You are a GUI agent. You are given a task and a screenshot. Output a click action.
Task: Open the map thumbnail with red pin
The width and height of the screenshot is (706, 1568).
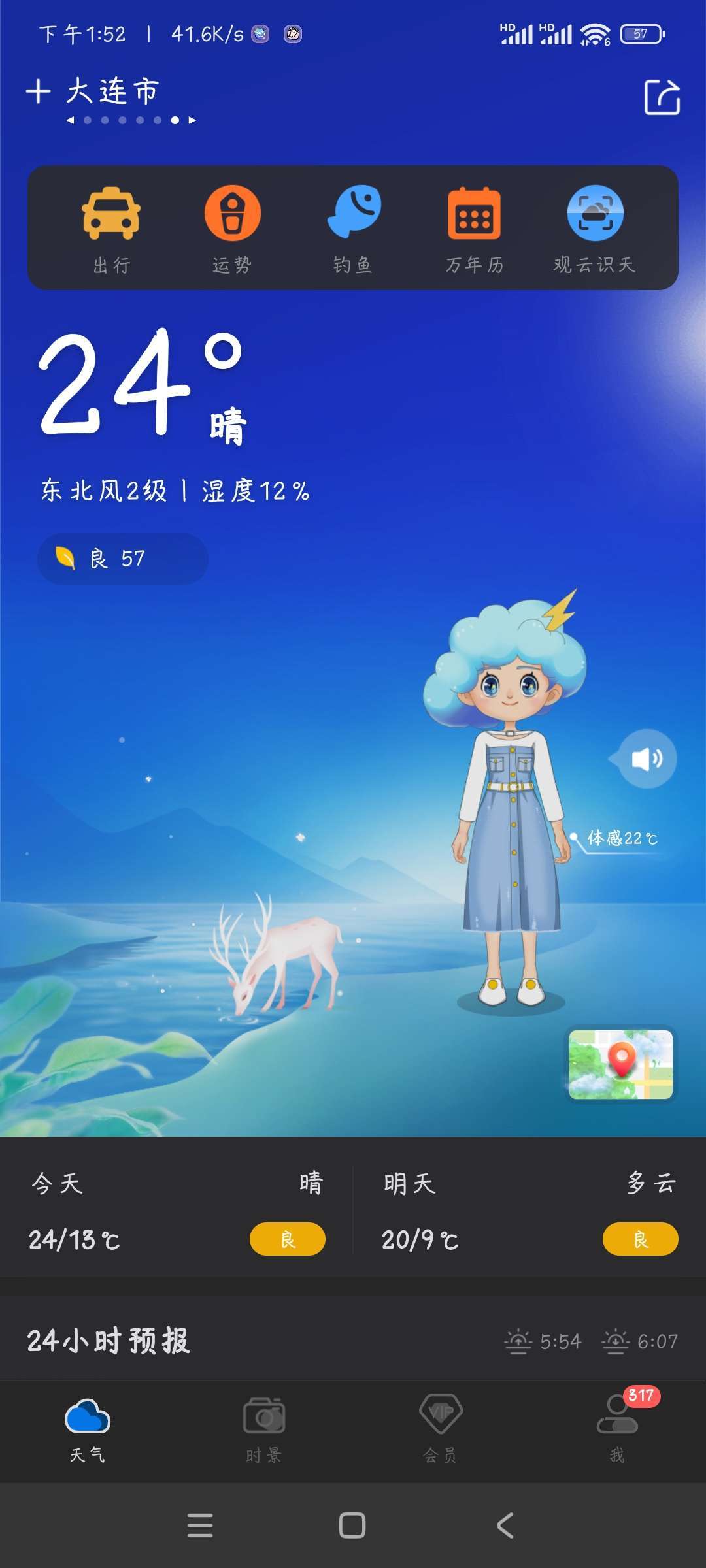(x=620, y=1064)
